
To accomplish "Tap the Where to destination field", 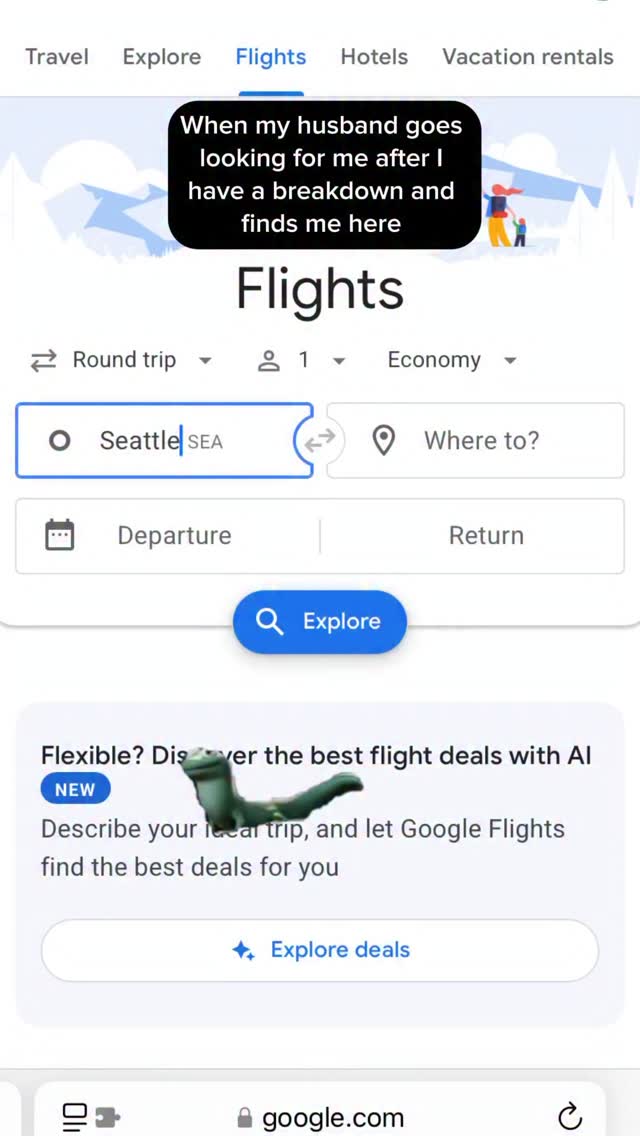I will point(480,441).
